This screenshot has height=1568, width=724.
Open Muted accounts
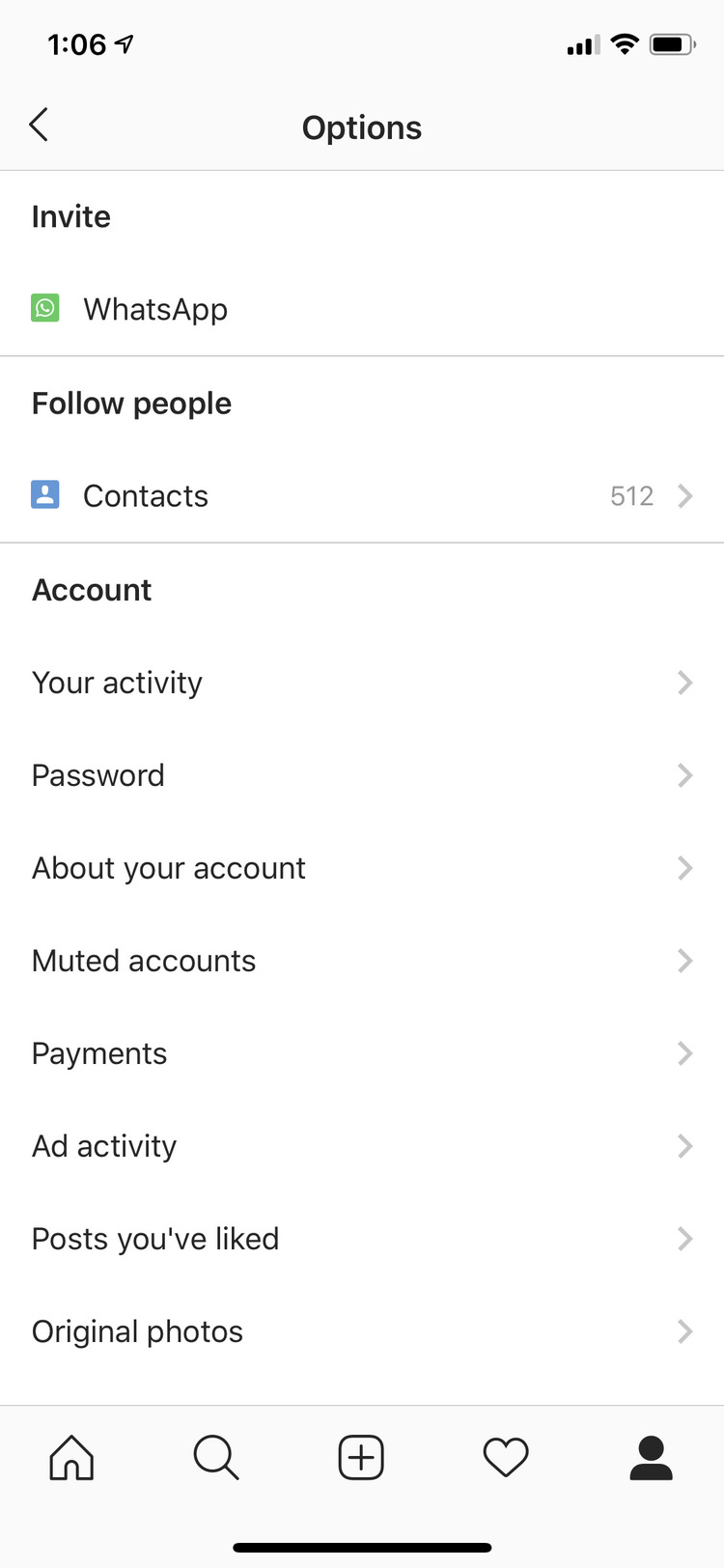click(362, 961)
